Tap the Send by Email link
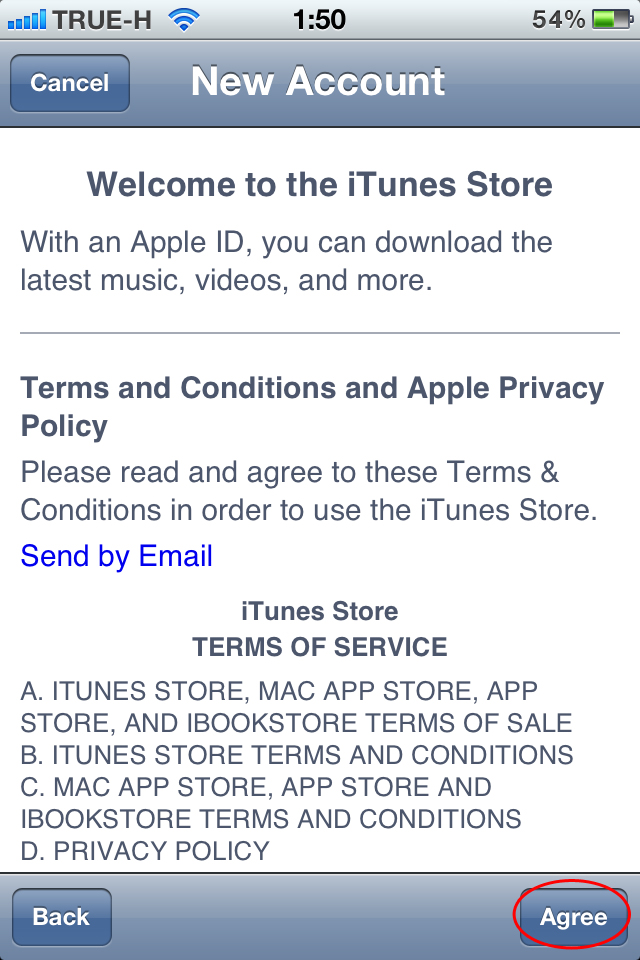The height and width of the screenshot is (960, 640). 116,556
